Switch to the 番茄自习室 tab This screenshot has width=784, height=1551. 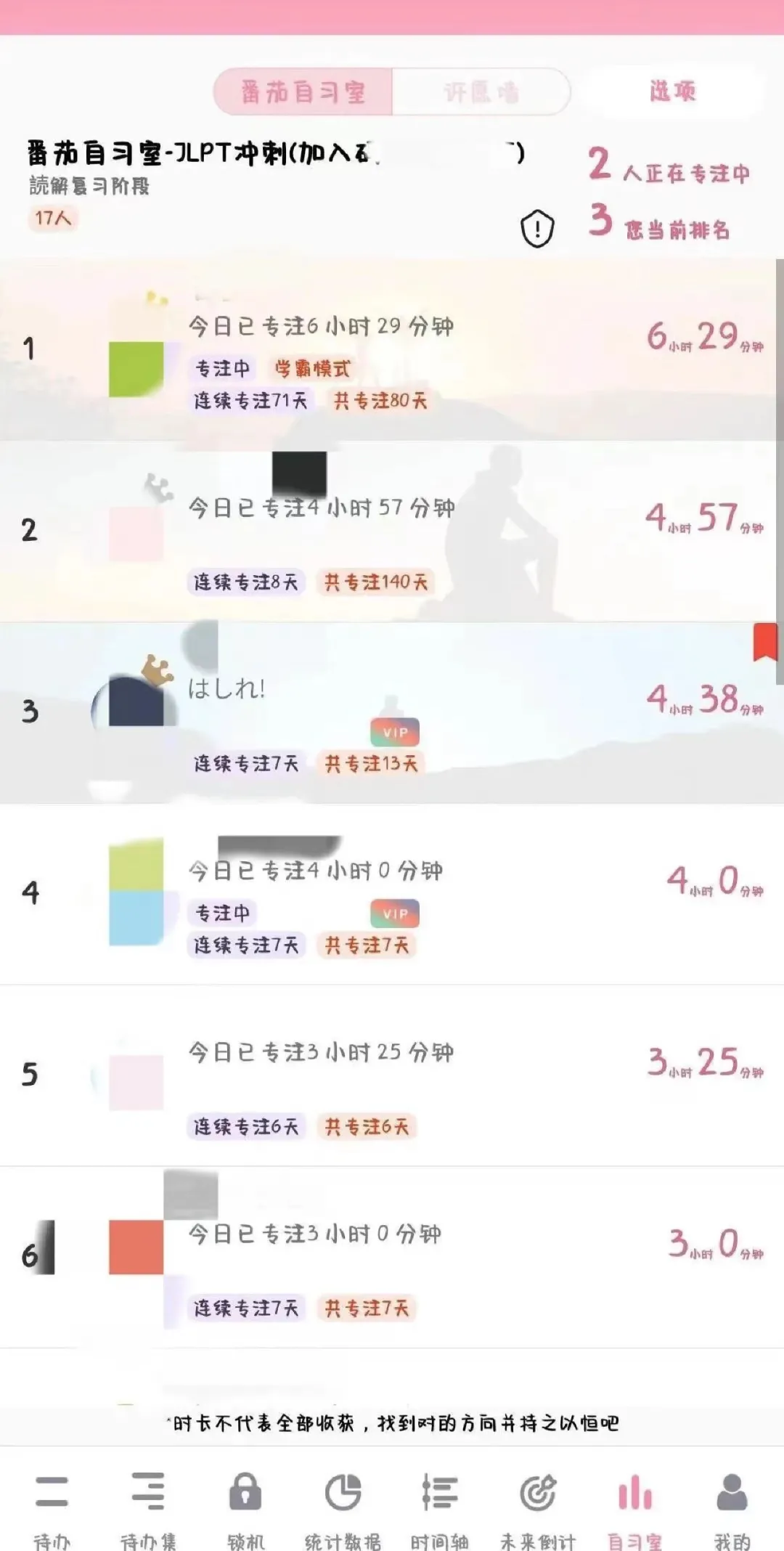click(x=303, y=92)
